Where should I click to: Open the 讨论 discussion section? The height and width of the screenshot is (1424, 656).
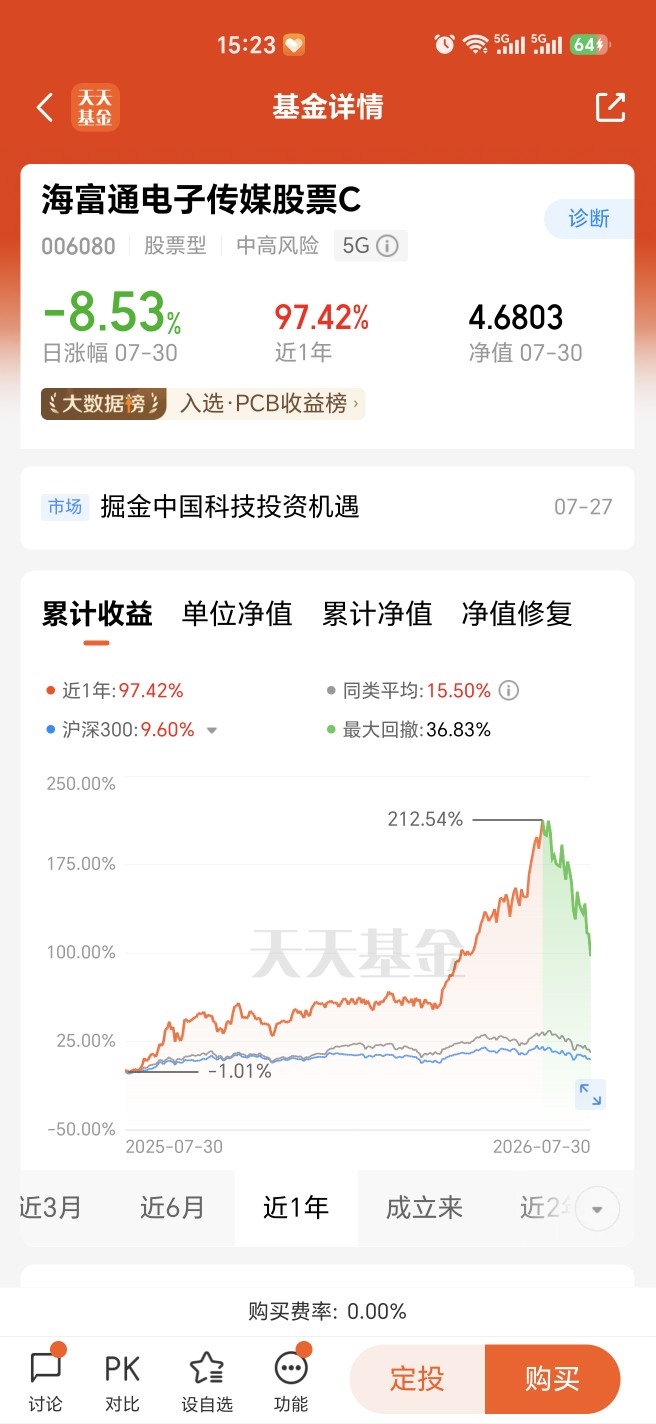46,1381
